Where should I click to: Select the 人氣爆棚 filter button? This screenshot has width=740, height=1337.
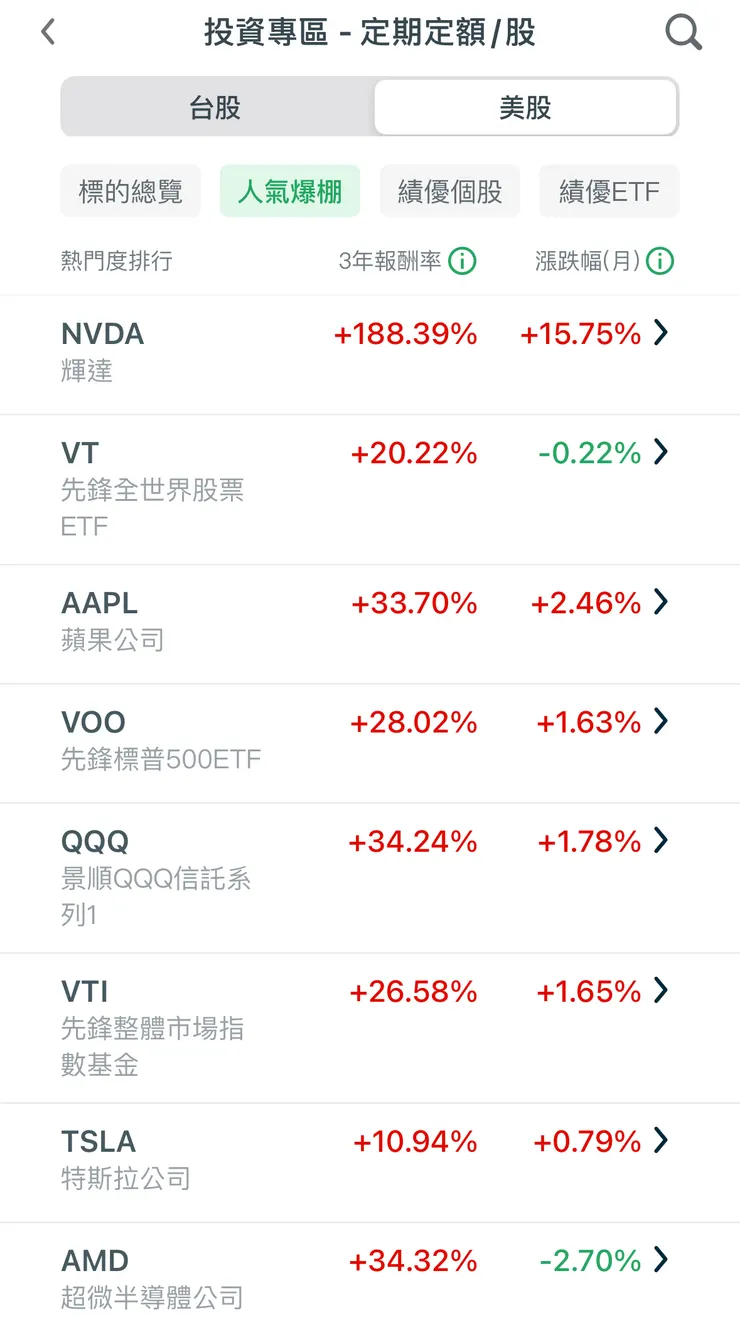pyautogui.click(x=290, y=190)
